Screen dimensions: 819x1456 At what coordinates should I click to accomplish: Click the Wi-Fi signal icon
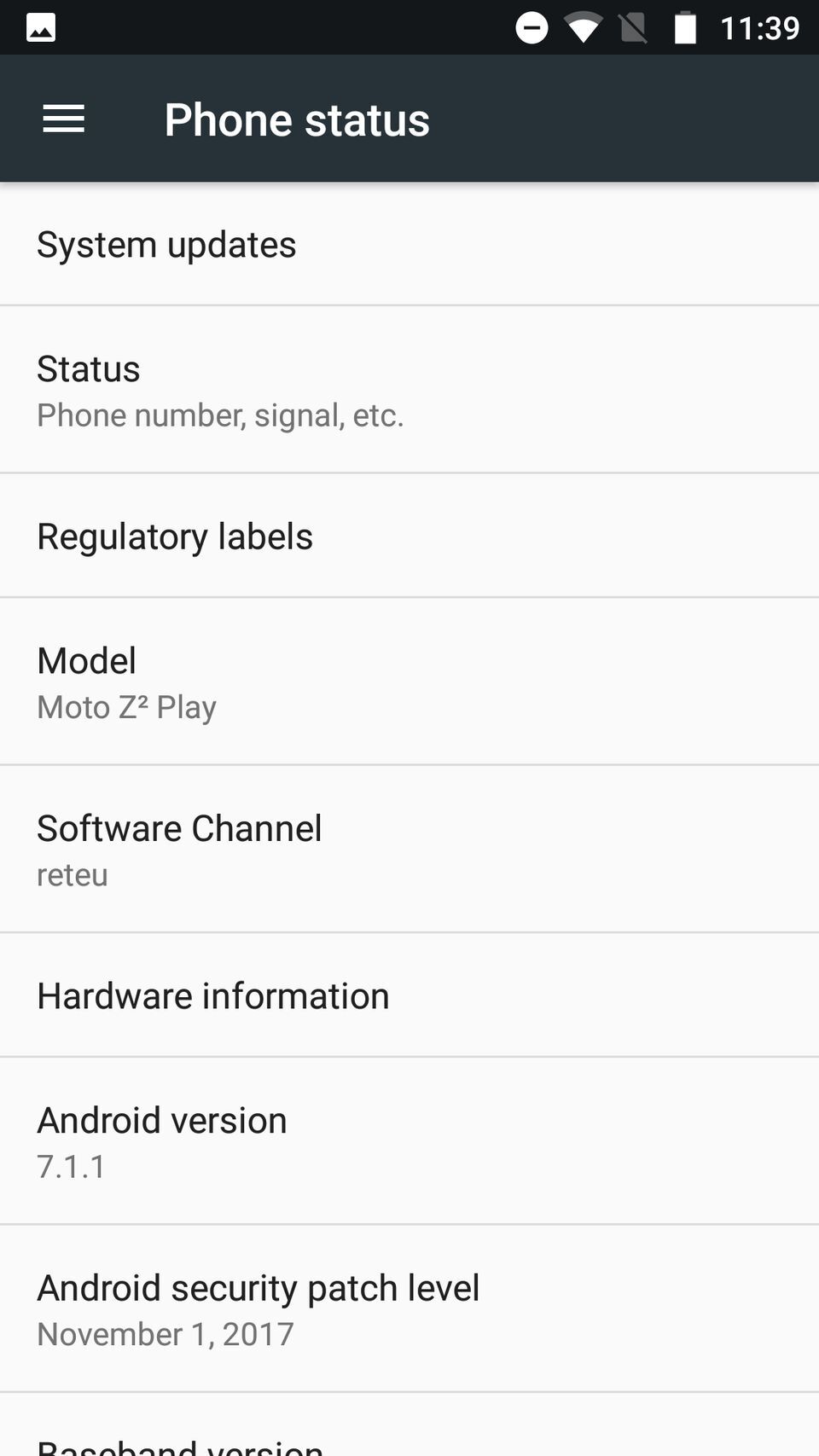tap(584, 26)
